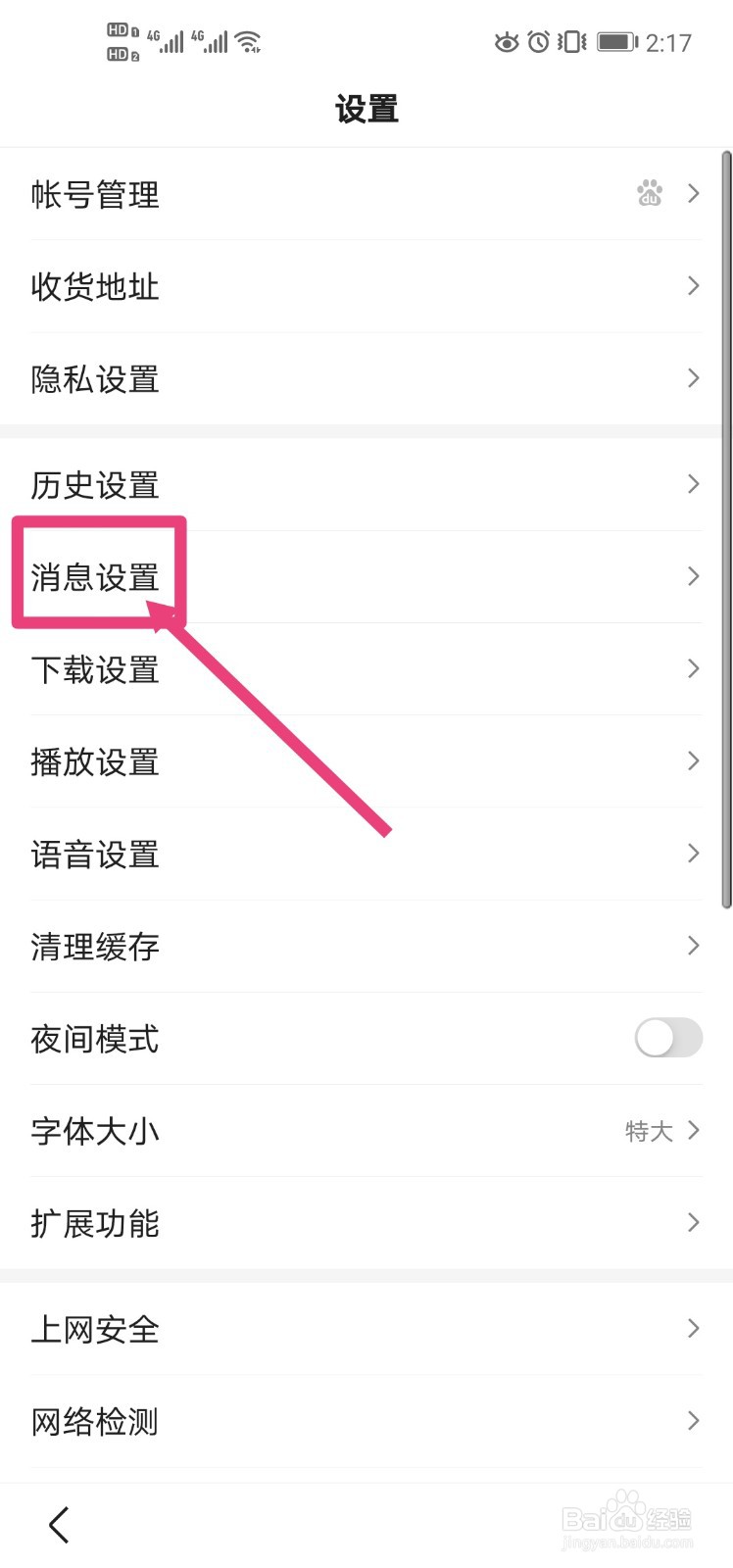This screenshot has height=1568, width=733.
Task: Open 扩展功能 extended features
Action: point(94,1223)
